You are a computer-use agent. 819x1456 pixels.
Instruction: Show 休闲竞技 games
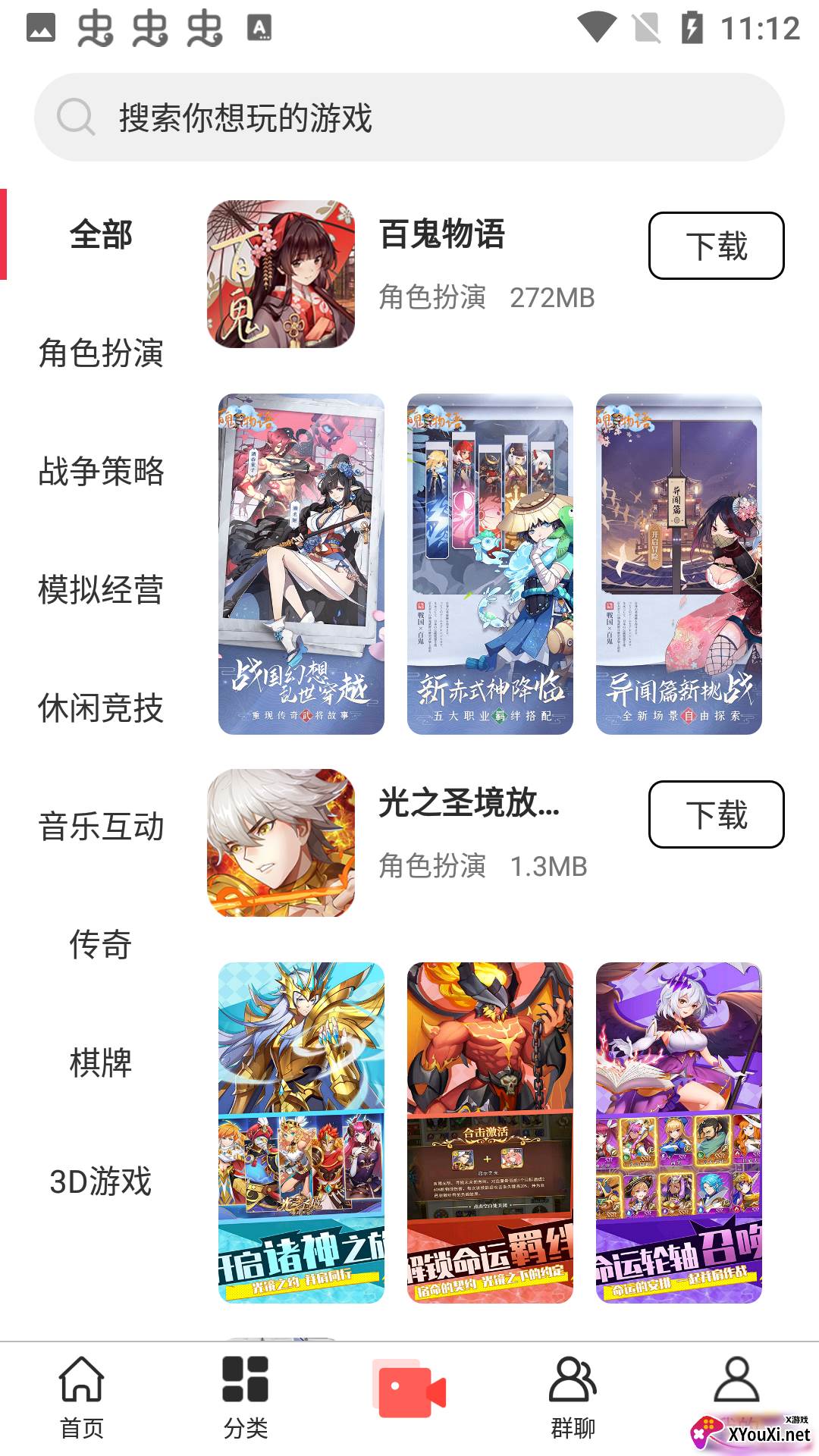click(x=101, y=708)
